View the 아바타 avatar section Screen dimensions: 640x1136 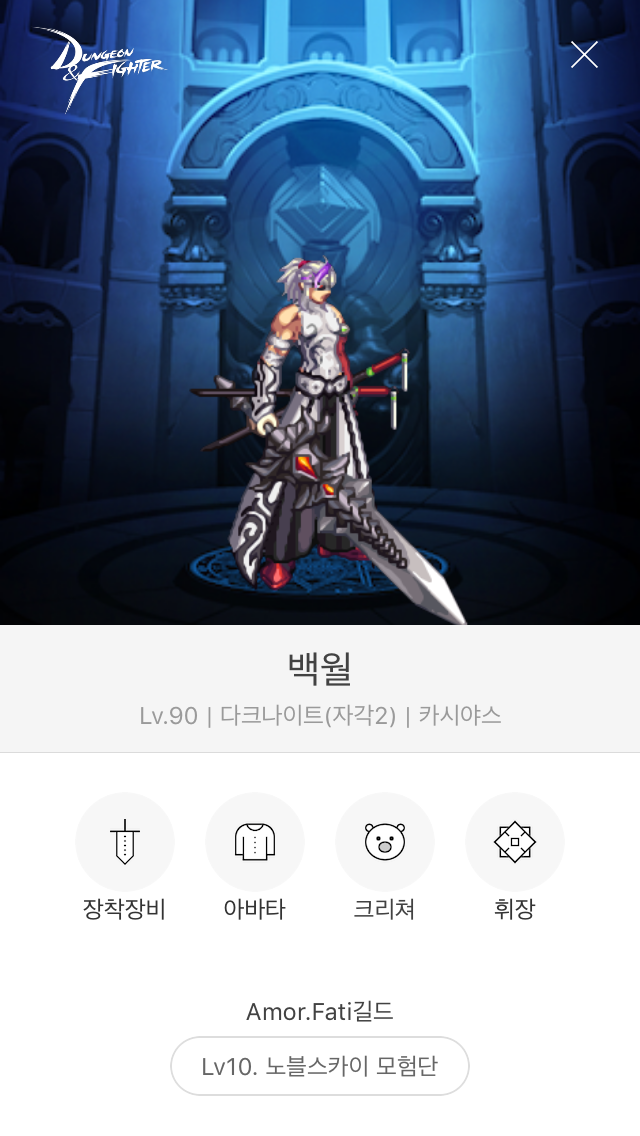pyautogui.click(x=254, y=842)
